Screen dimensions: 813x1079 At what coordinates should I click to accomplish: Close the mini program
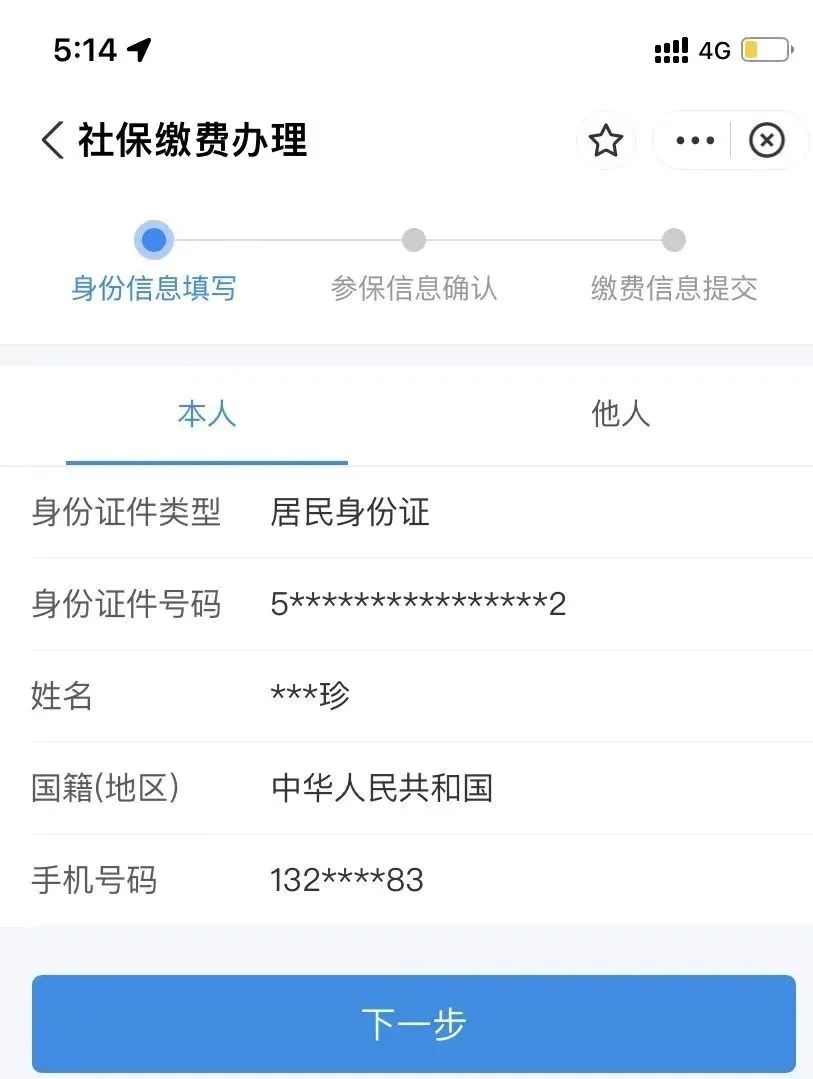pyautogui.click(x=767, y=141)
